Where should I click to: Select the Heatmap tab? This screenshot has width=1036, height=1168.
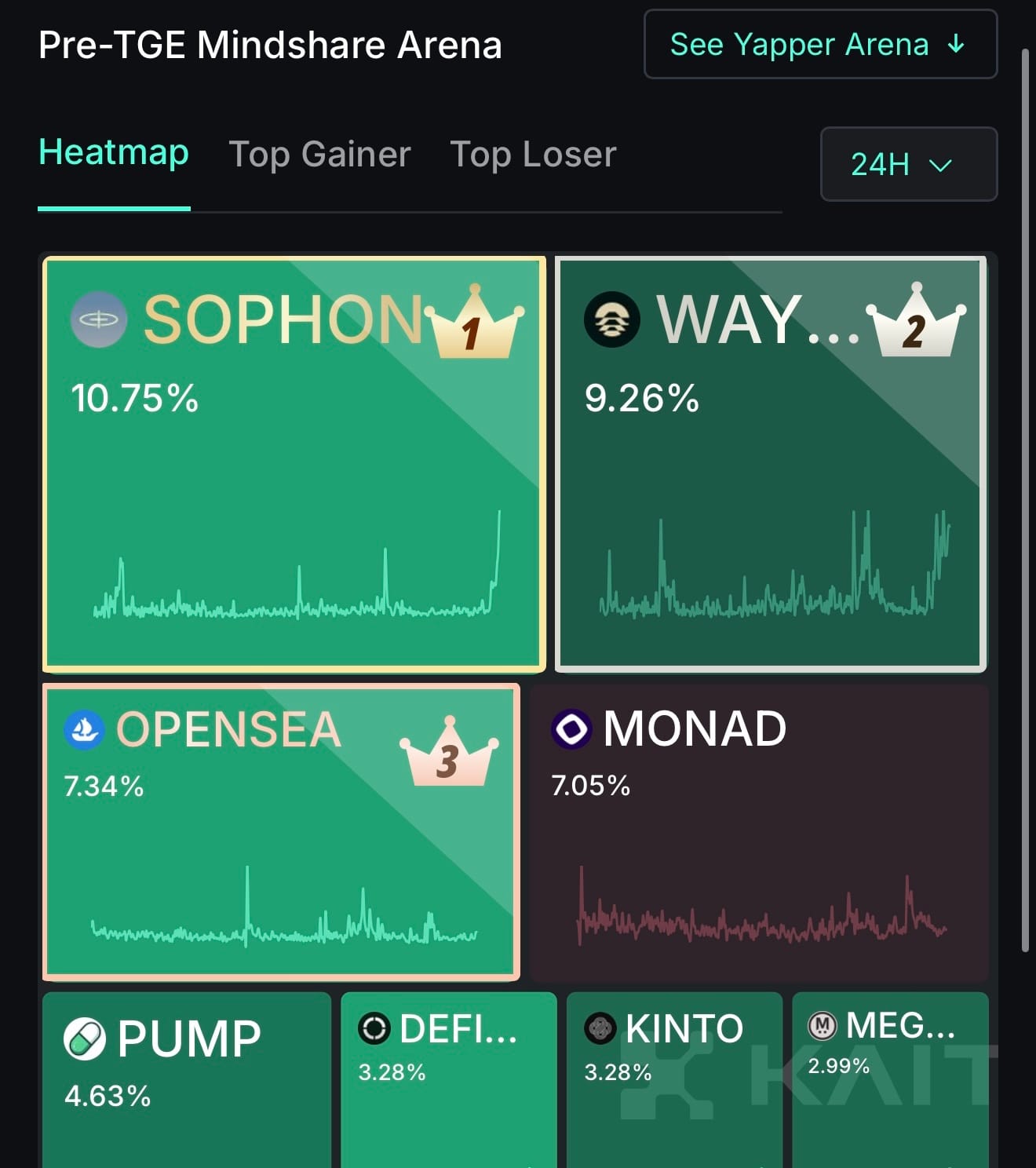114,152
